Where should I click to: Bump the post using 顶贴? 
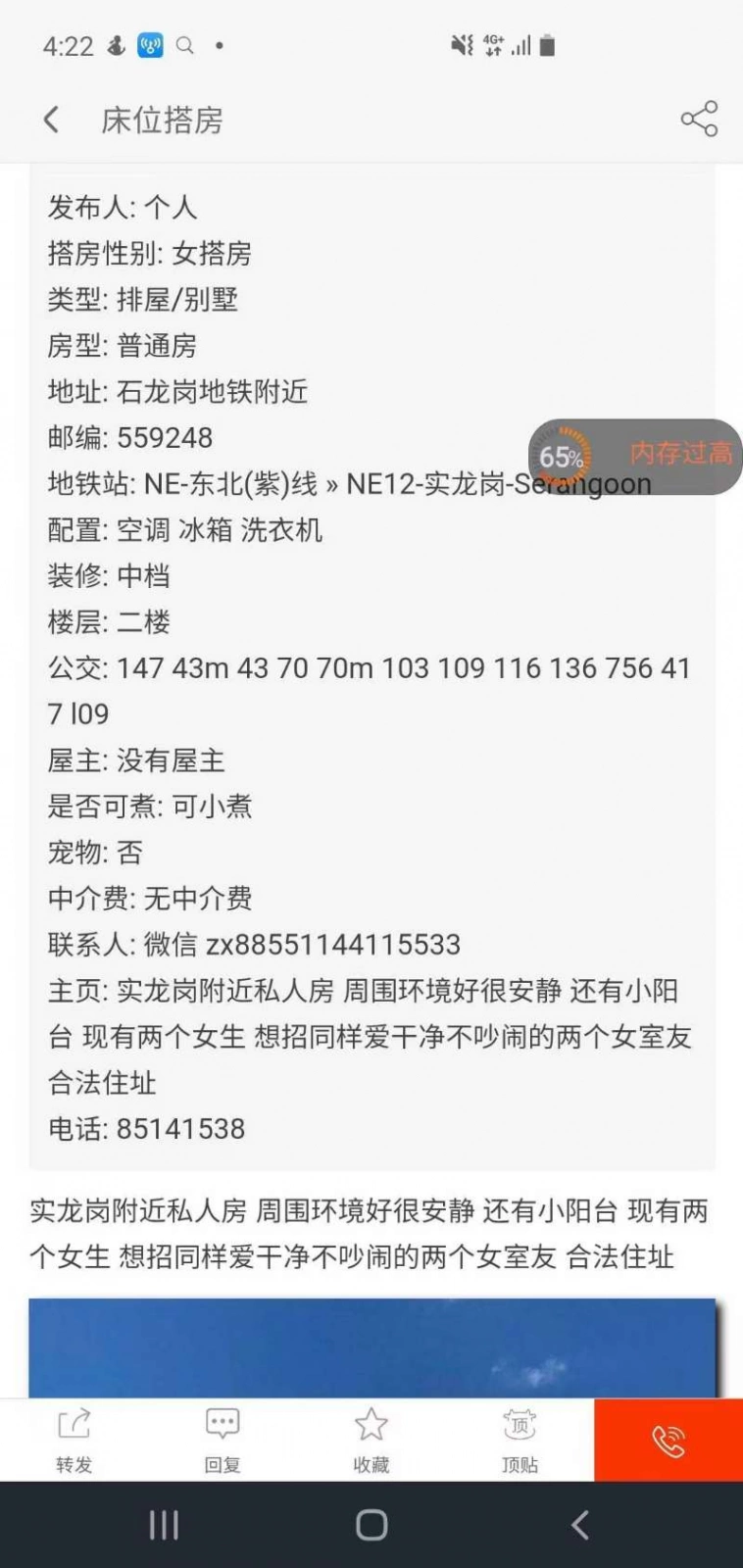(520, 1440)
